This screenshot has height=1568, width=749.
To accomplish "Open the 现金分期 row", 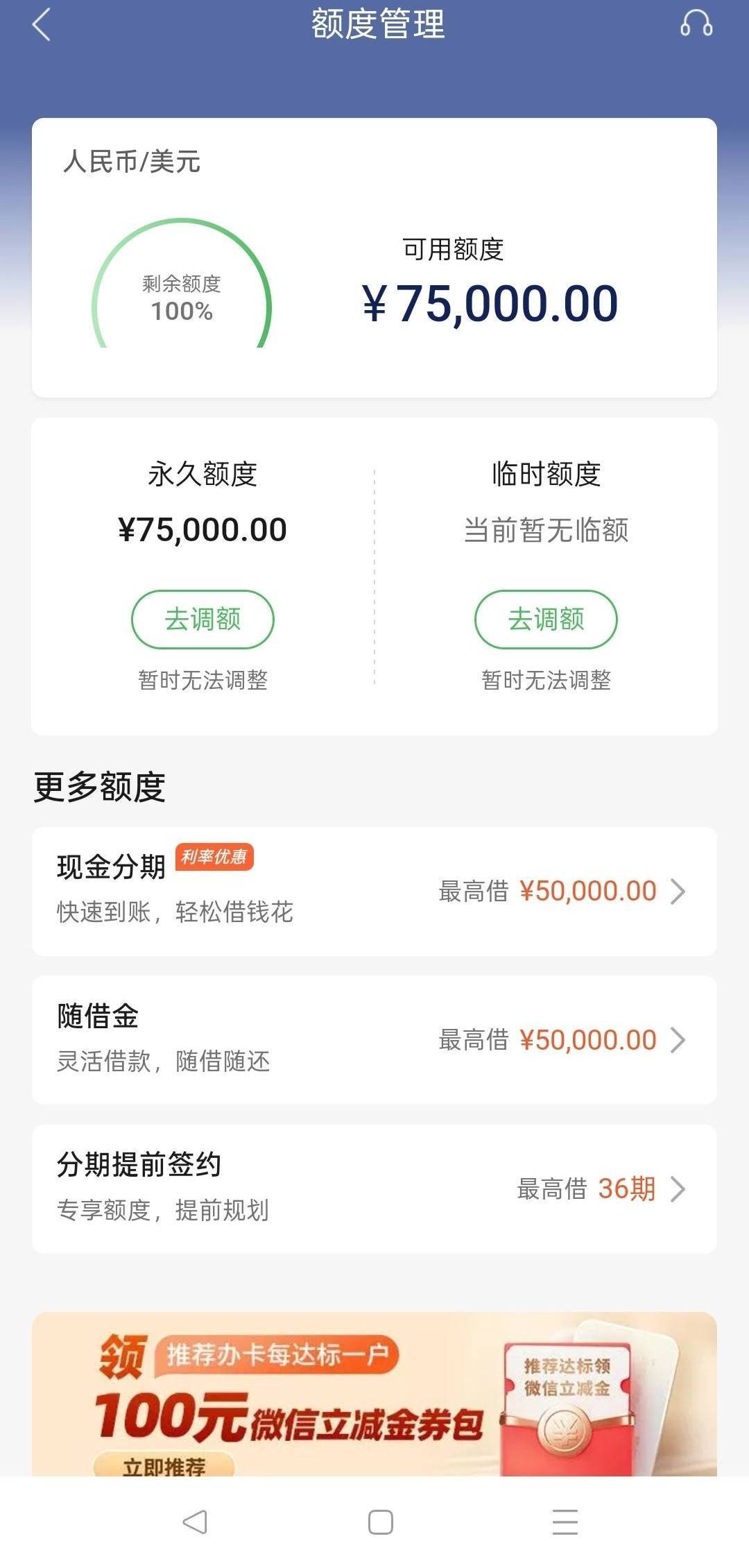I will tap(374, 891).
